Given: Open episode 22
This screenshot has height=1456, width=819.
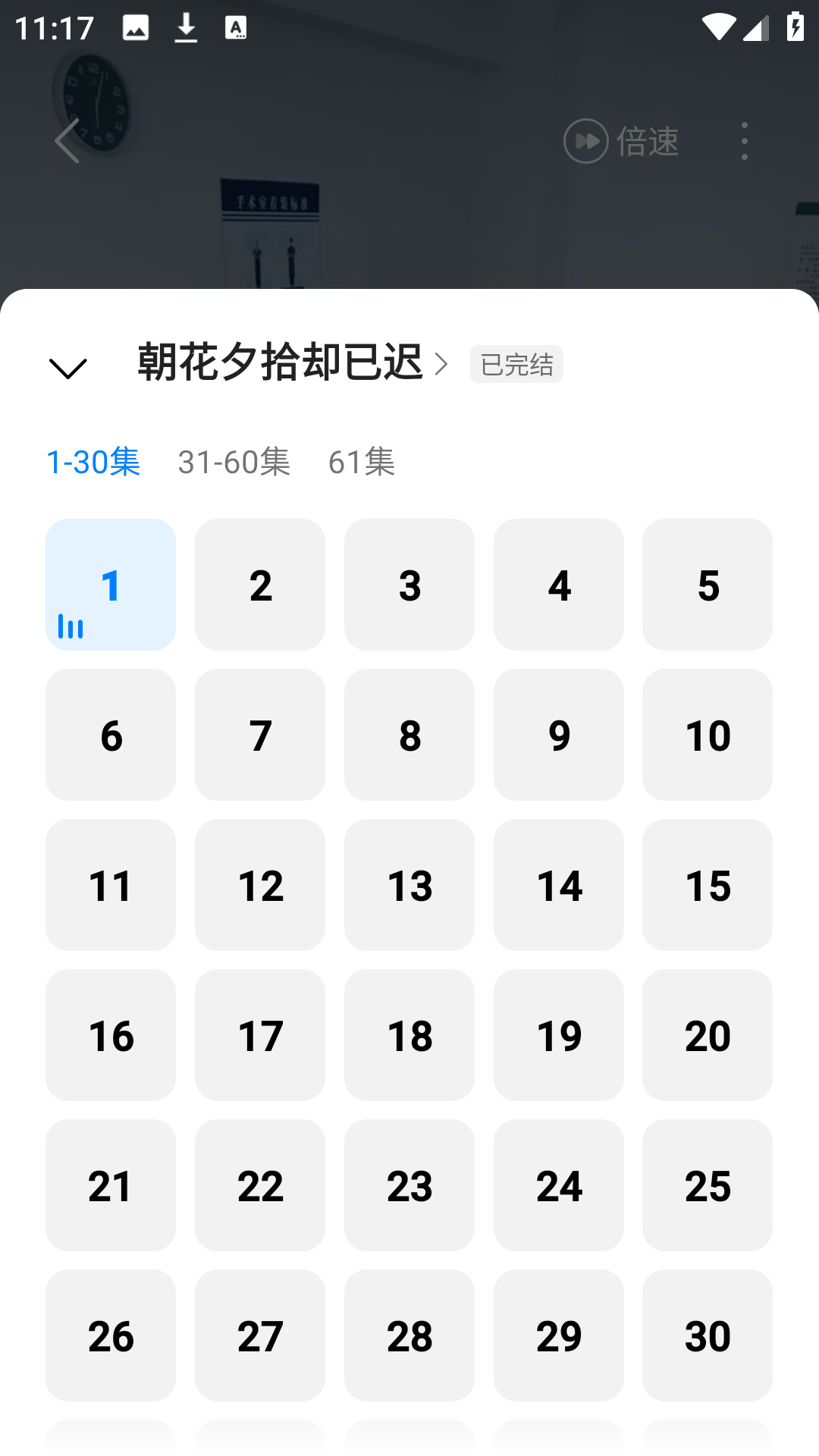Looking at the screenshot, I should [259, 1185].
